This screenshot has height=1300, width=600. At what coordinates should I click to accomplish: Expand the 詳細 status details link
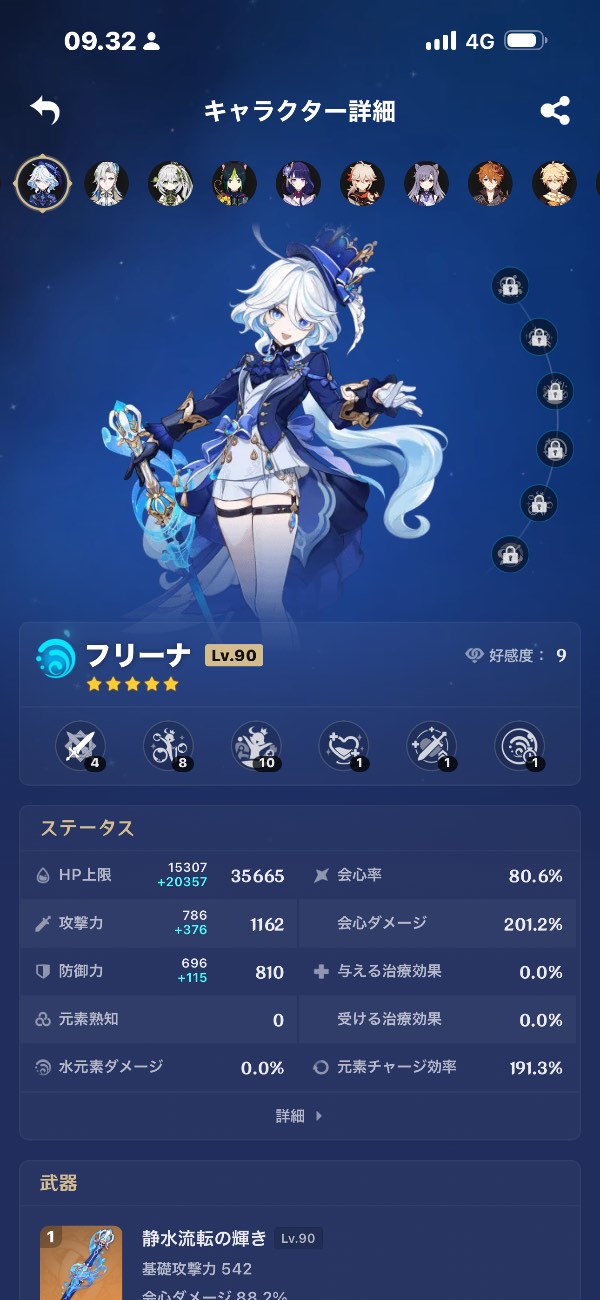click(x=299, y=1116)
